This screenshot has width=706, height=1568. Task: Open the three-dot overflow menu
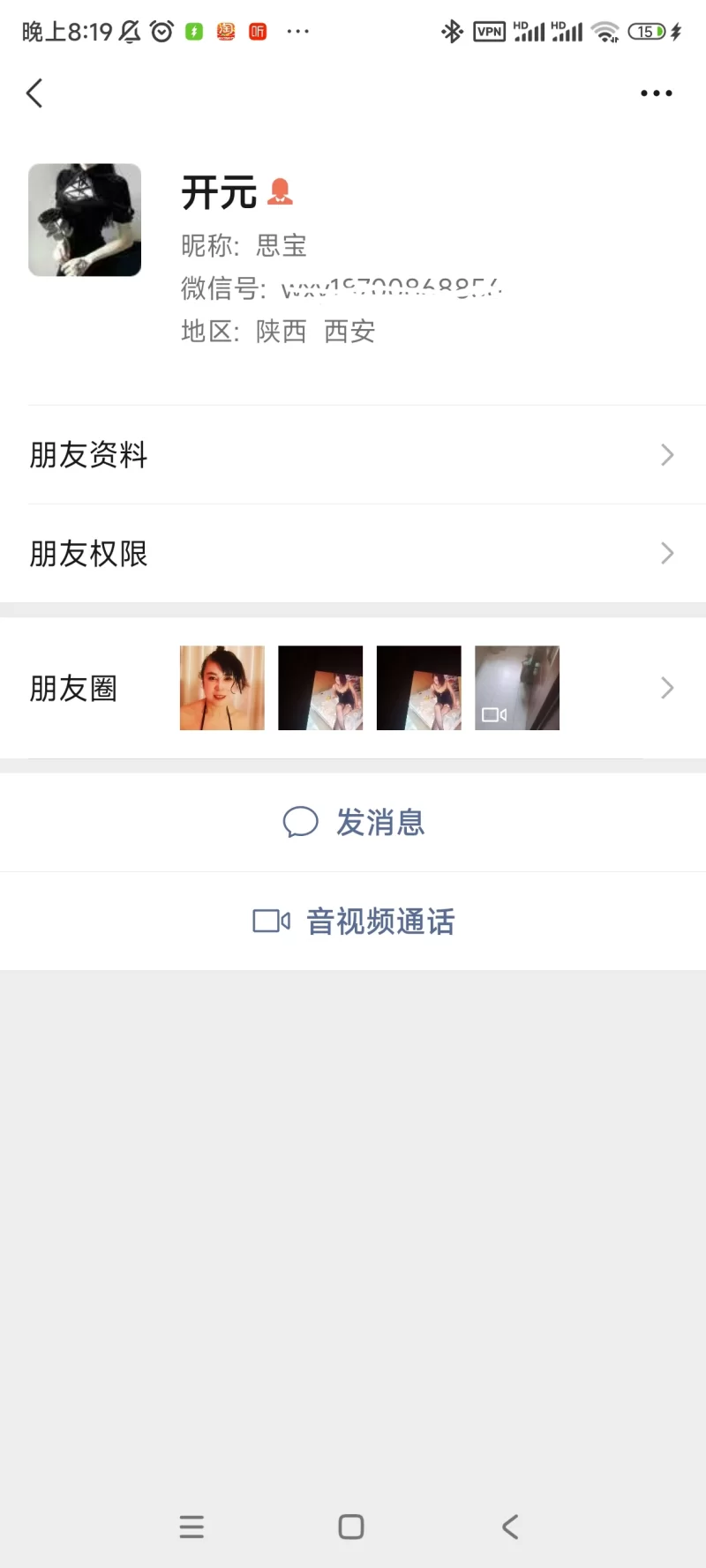pyautogui.click(x=656, y=93)
